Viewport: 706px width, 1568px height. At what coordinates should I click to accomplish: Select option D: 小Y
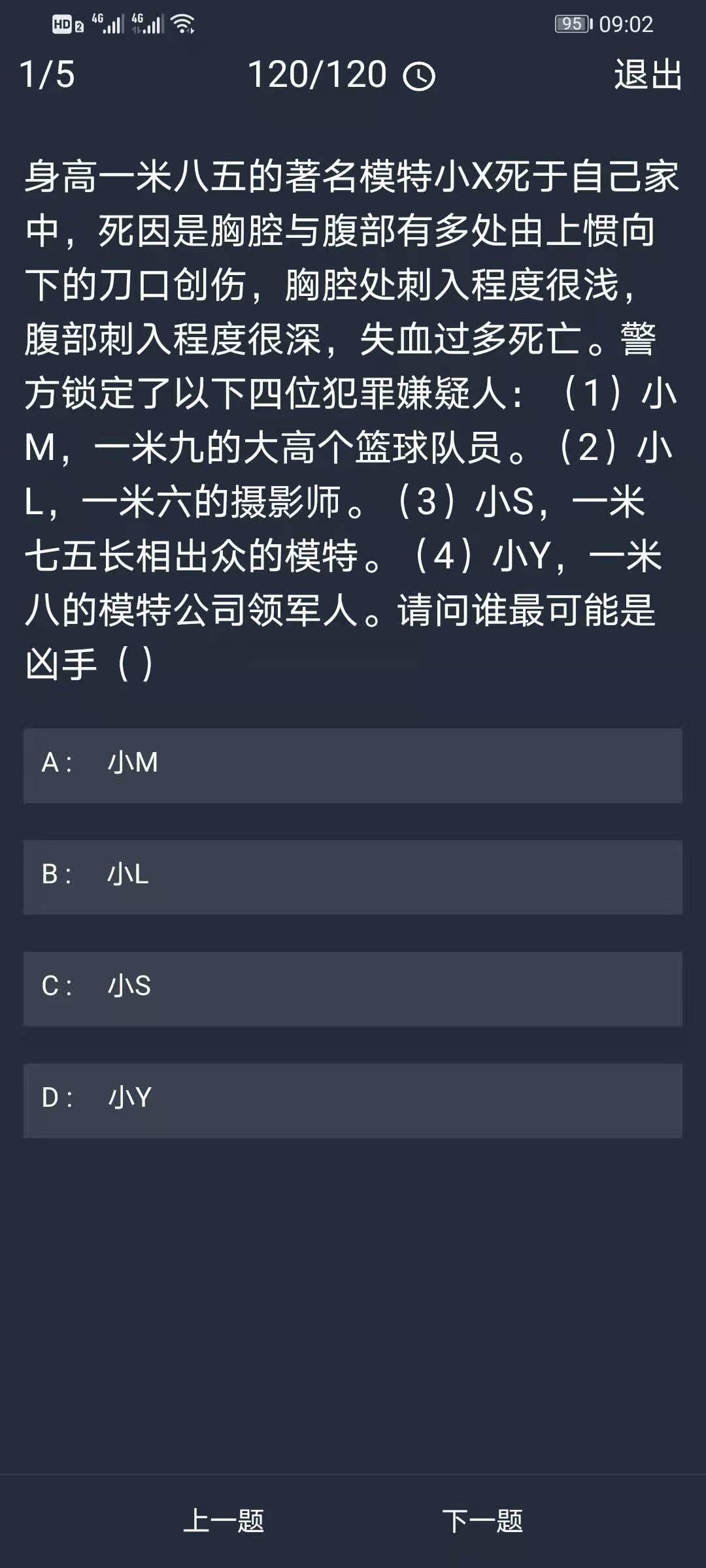[x=353, y=1100]
